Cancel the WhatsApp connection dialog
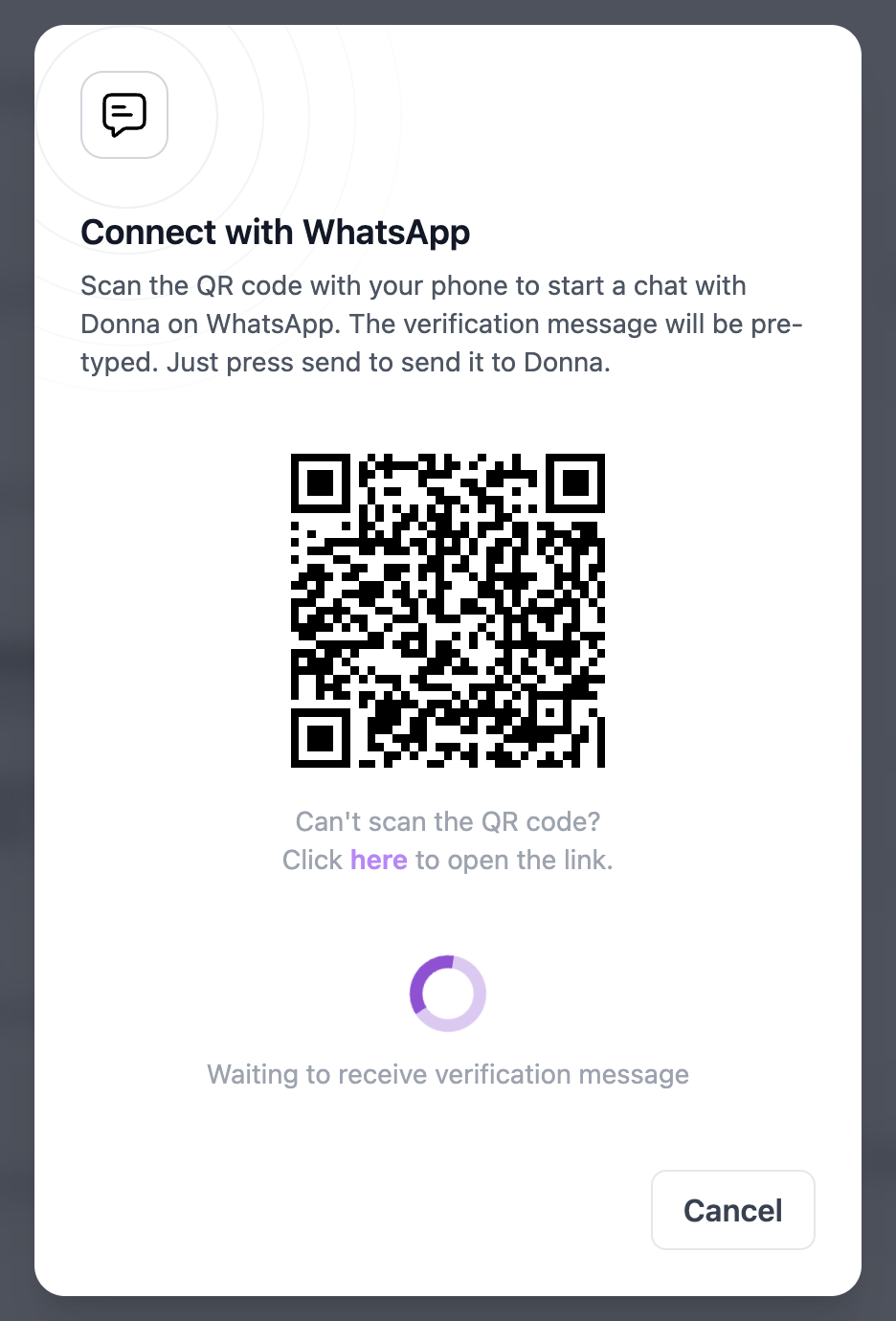The image size is (896, 1321). (732, 1210)
